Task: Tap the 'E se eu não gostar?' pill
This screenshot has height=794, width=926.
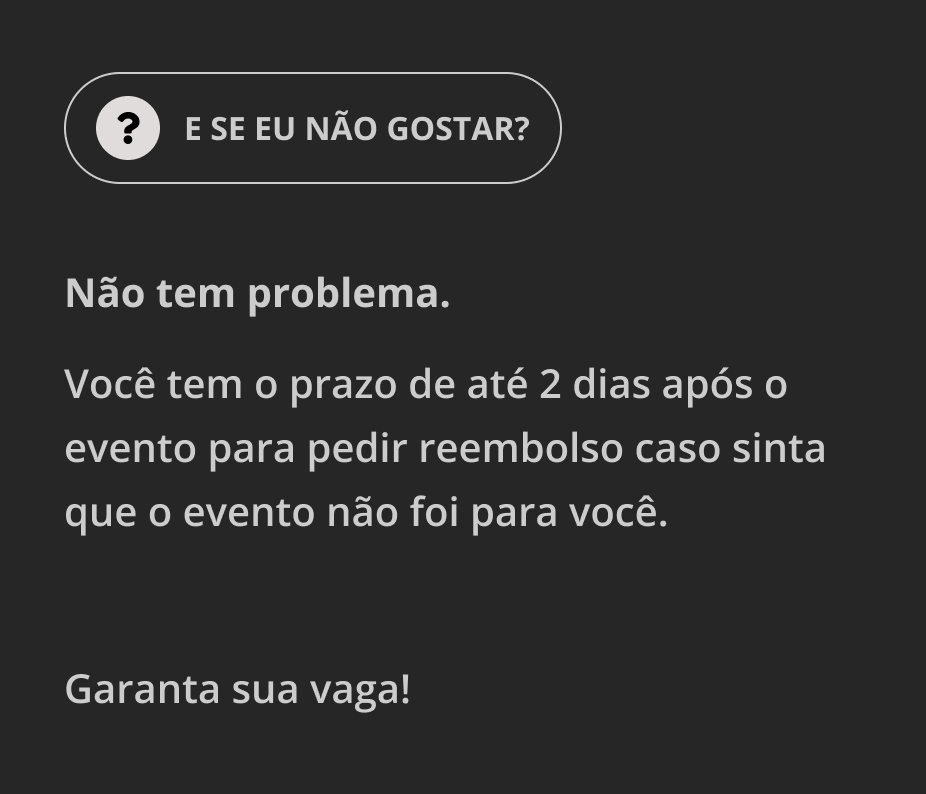Action: pos(313,128)
